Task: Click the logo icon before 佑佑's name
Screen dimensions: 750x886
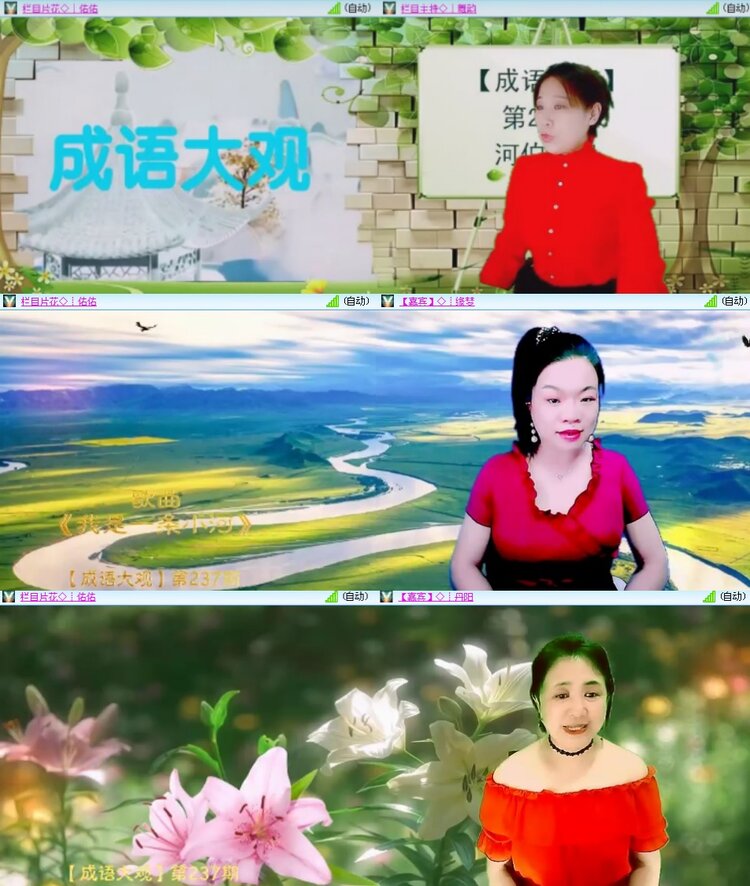Action: point(8,8)
